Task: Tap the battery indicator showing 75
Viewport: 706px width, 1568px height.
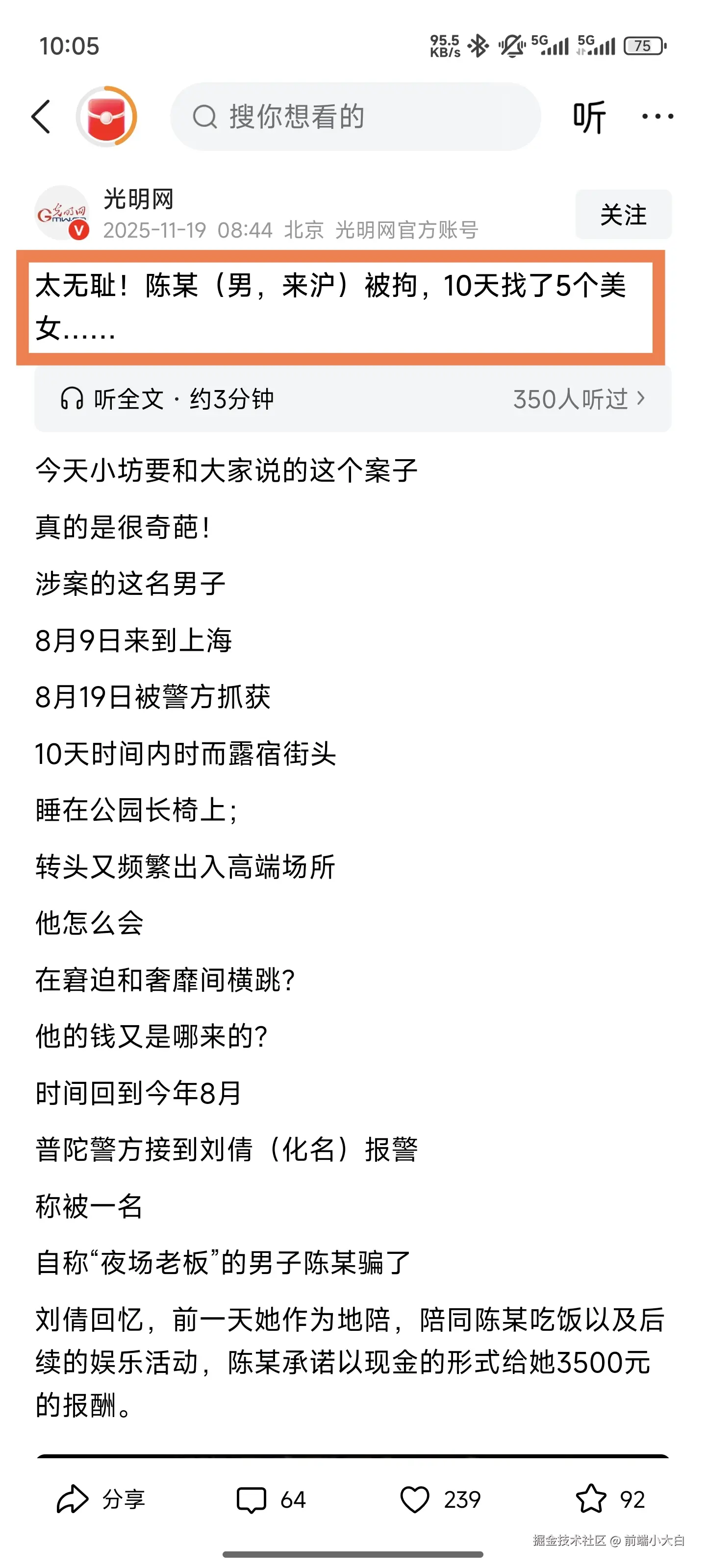Action: [643, 46]
